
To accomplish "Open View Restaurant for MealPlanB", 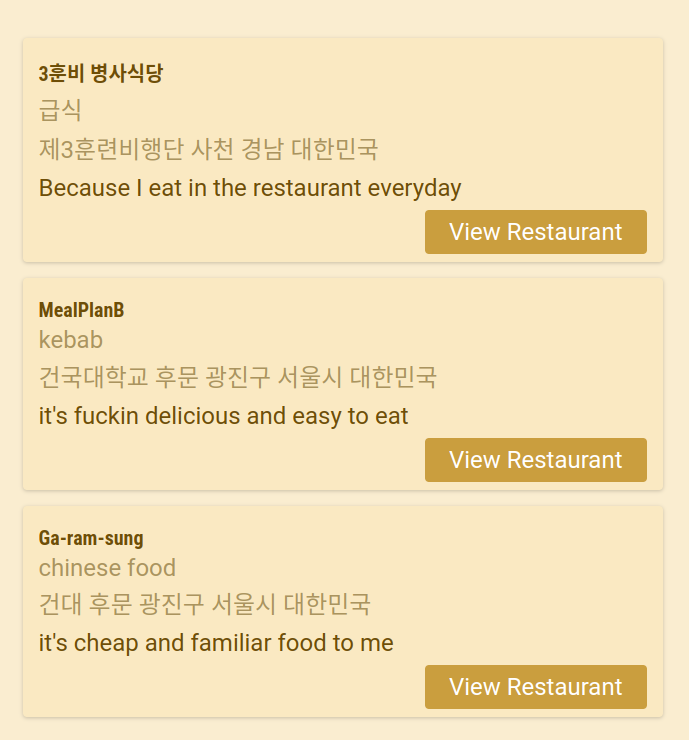I will [535, 460].
